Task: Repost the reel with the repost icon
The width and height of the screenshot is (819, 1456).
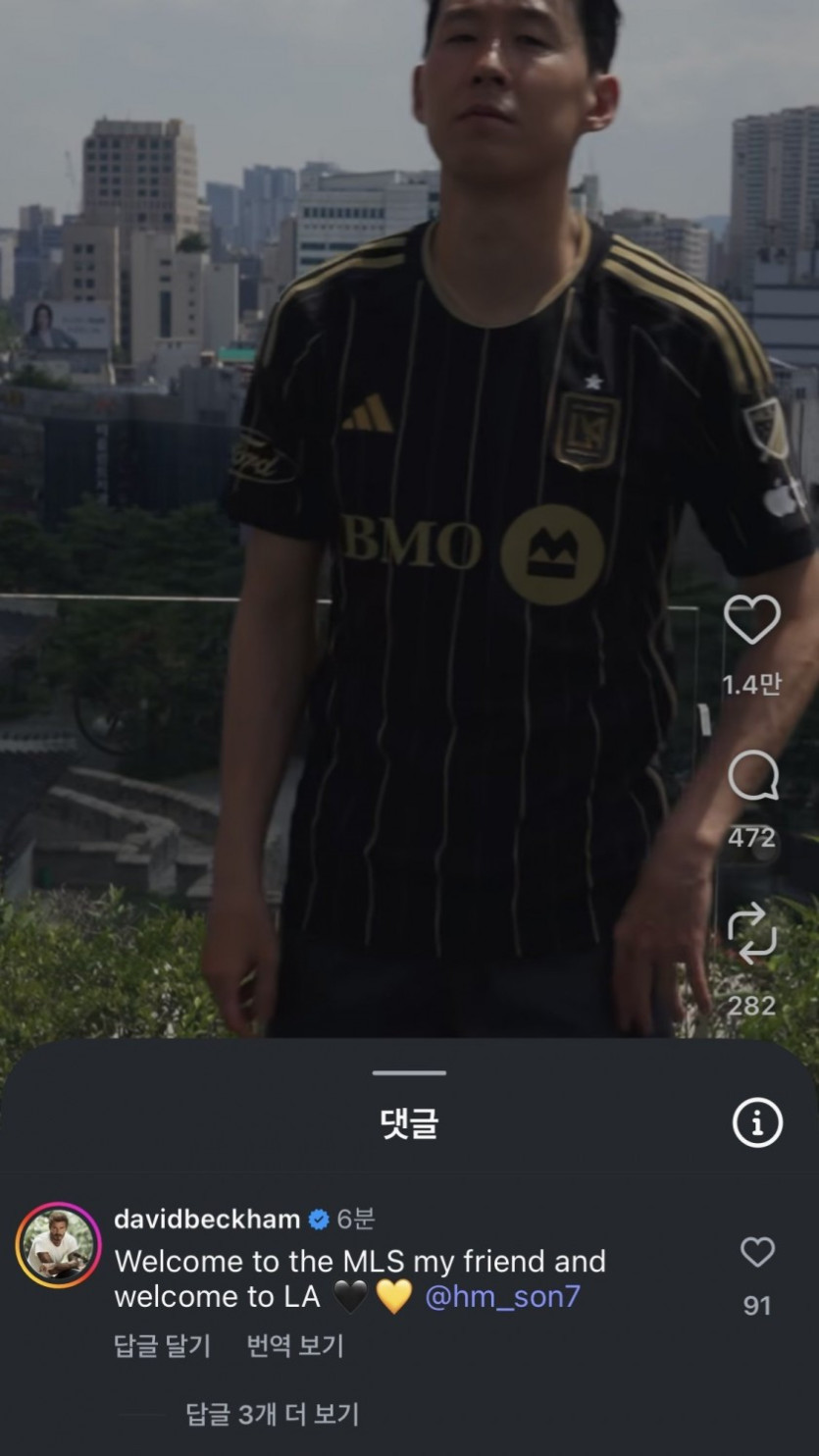Action: [752, 933]
